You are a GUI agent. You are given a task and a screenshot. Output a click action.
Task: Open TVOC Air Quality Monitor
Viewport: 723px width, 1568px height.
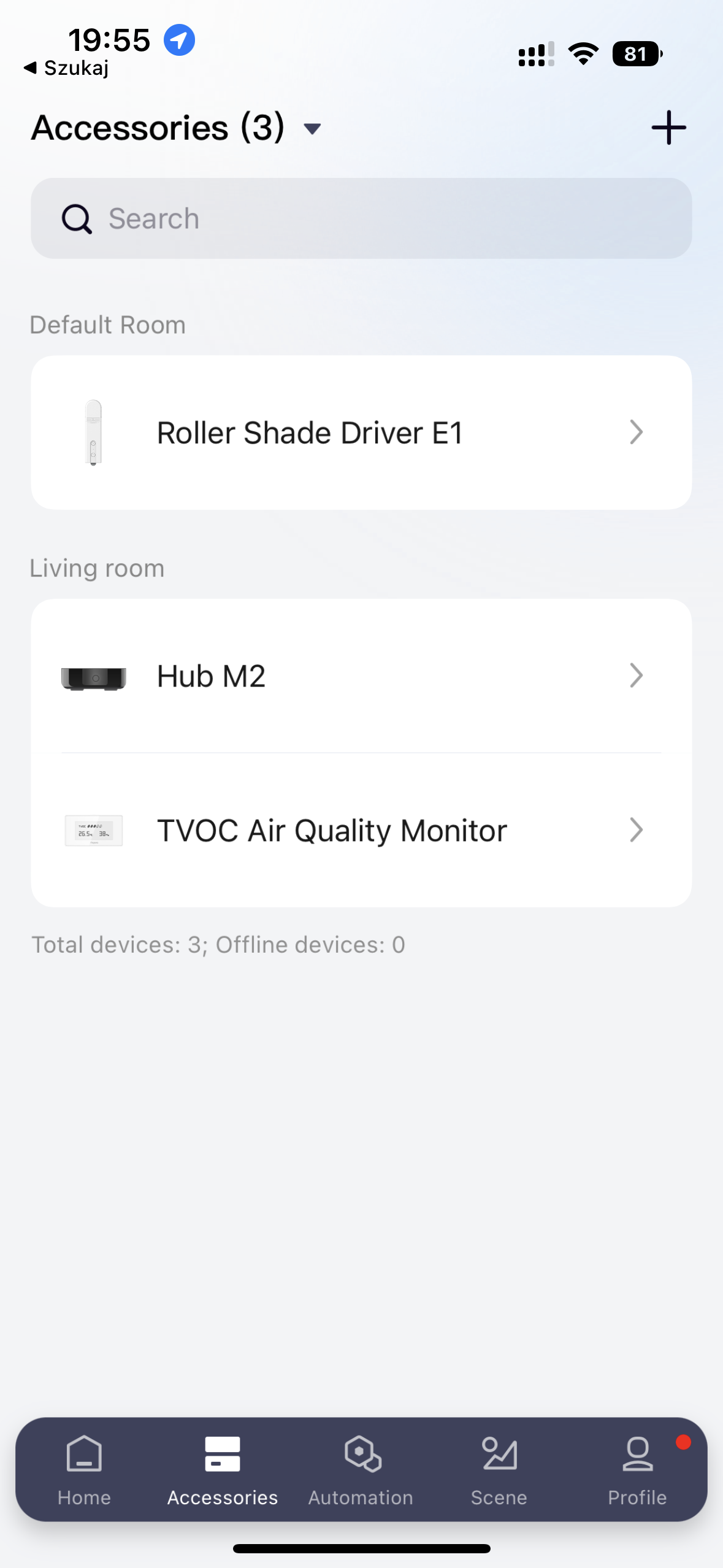(x=361, y=831)
